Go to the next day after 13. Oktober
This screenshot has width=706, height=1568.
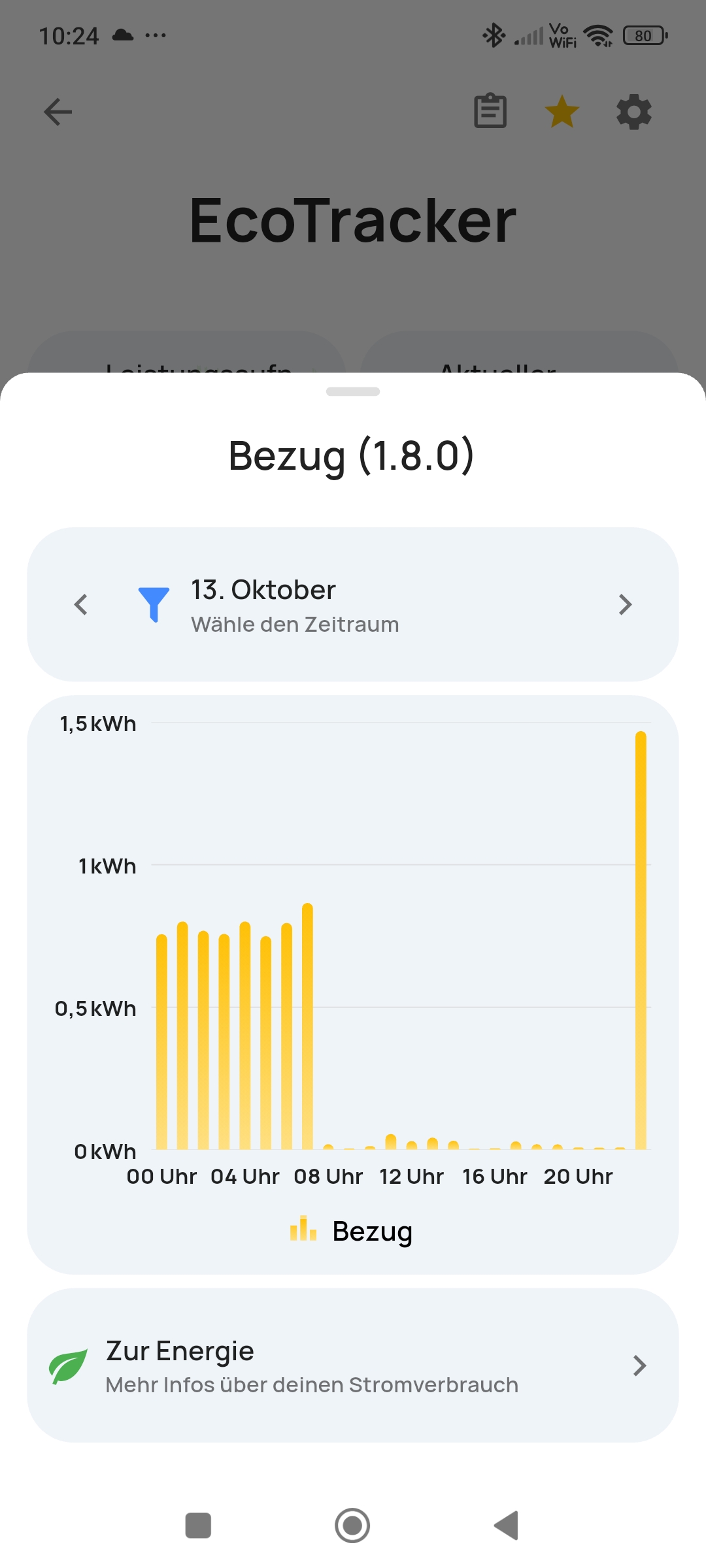(x=625, y=604)
